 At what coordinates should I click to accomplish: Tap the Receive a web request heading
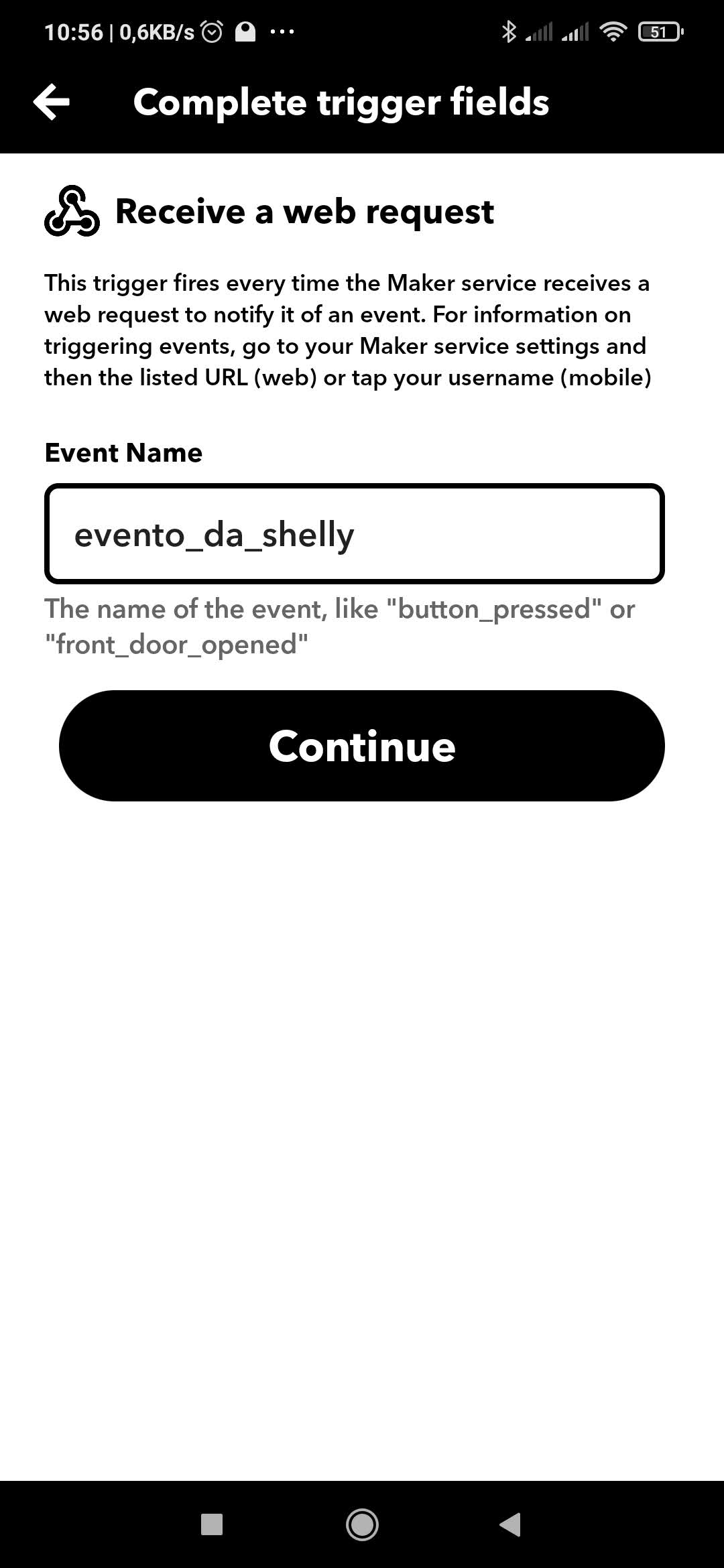click(x=305, y=211)
